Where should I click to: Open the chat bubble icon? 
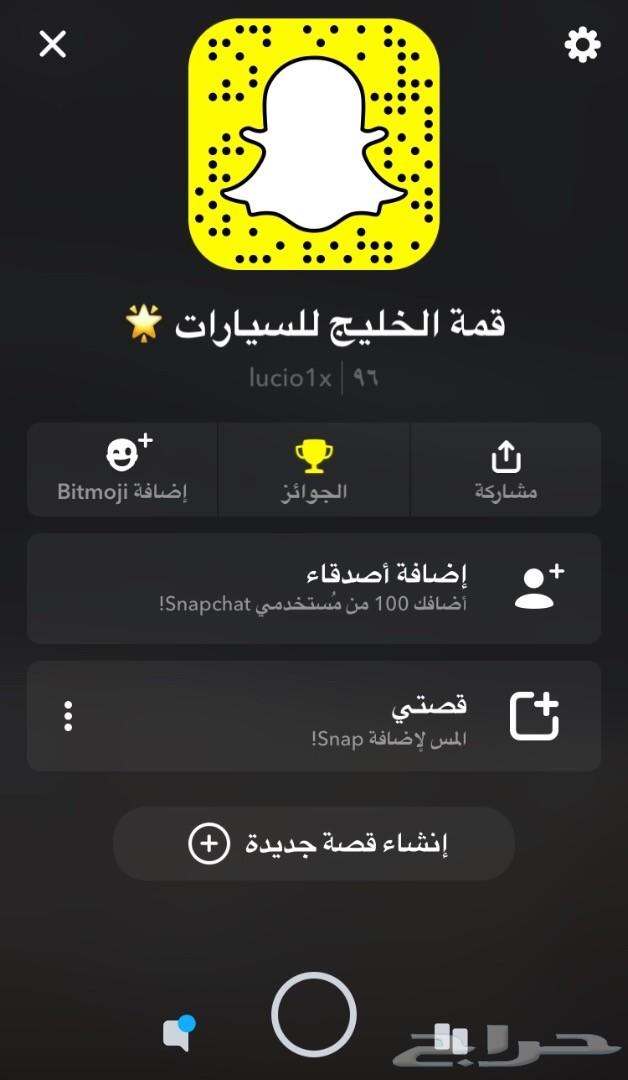pyautogui.click(x=179, y=1033)
